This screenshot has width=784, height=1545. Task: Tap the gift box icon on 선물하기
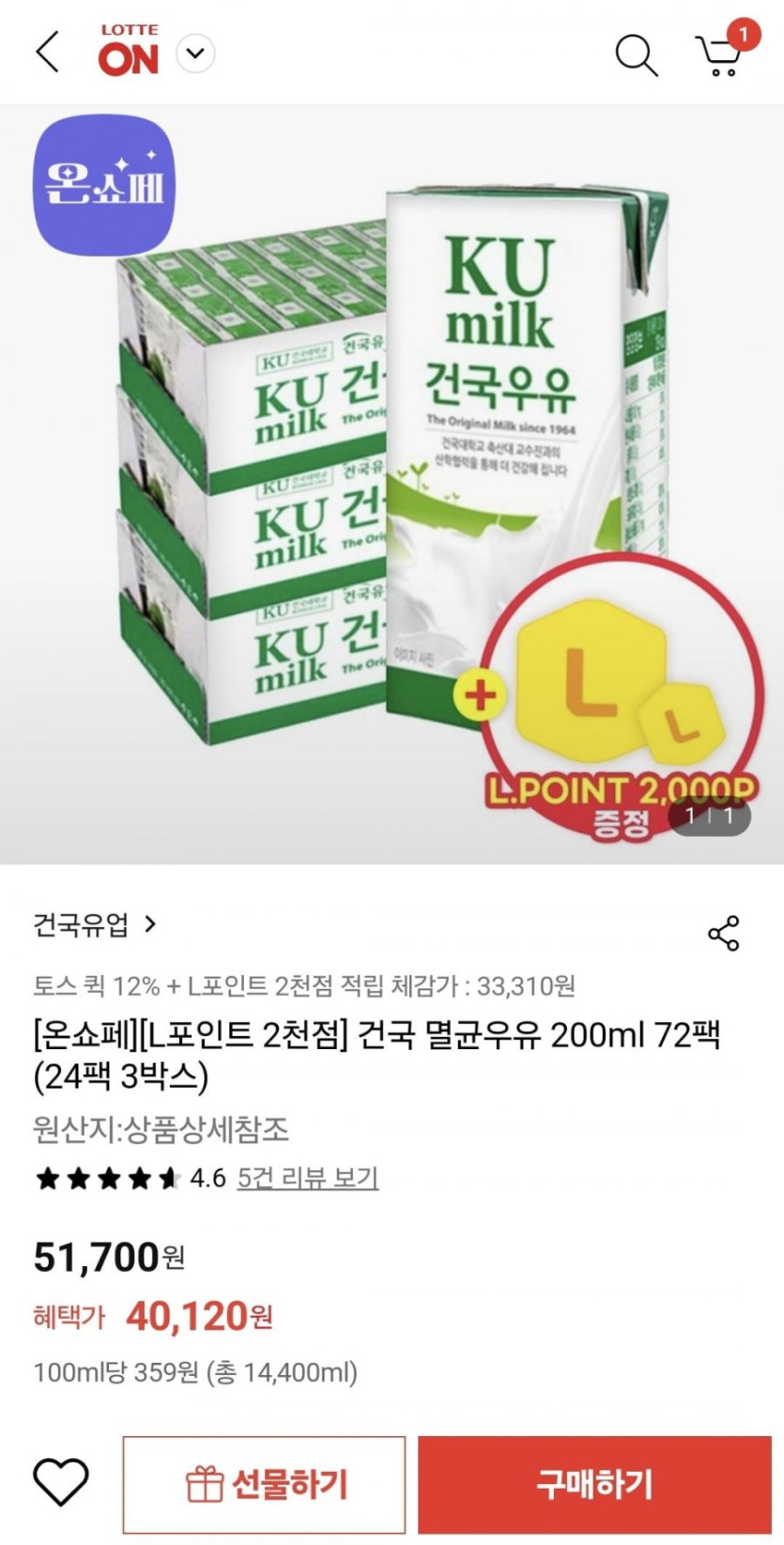[203, 1486]
